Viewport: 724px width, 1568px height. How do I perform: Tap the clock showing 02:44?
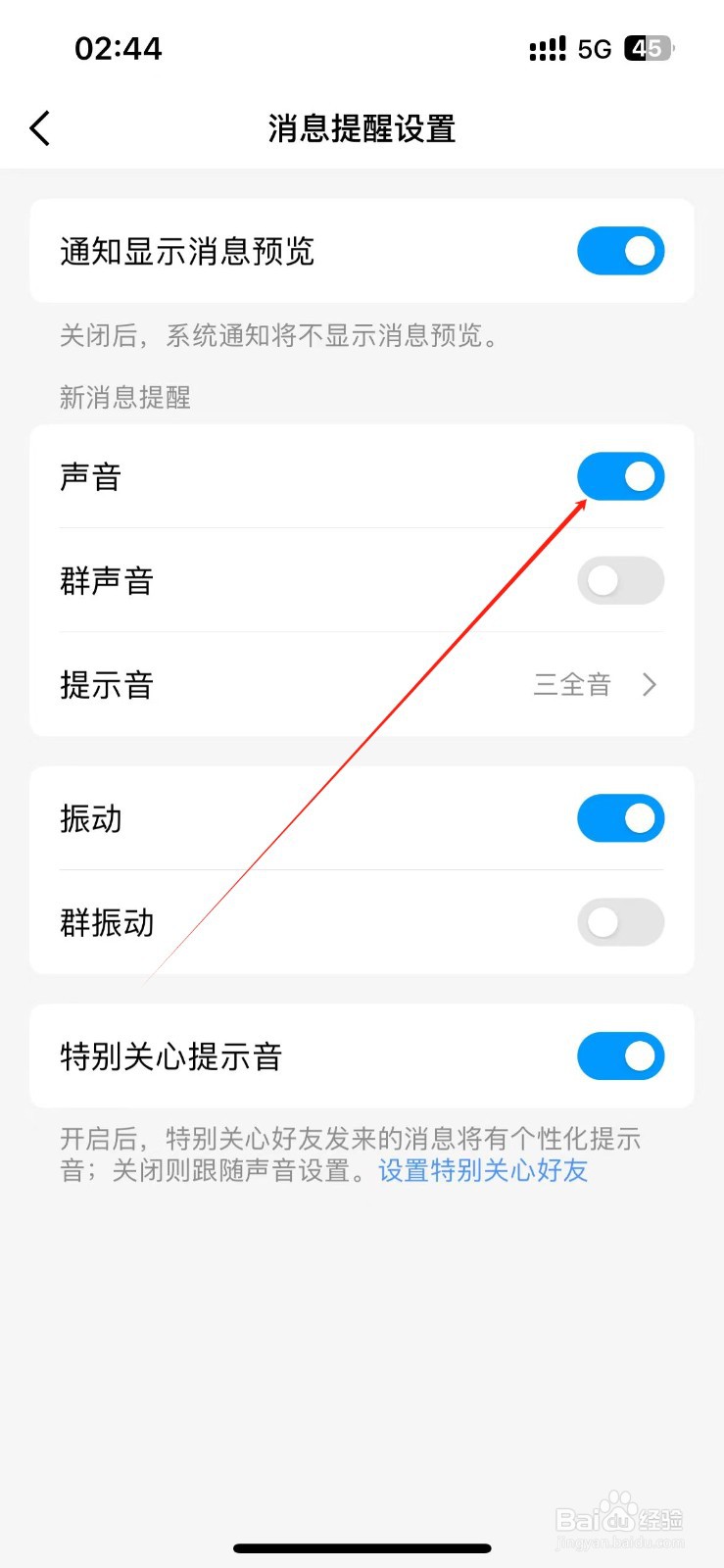[118, 48]
